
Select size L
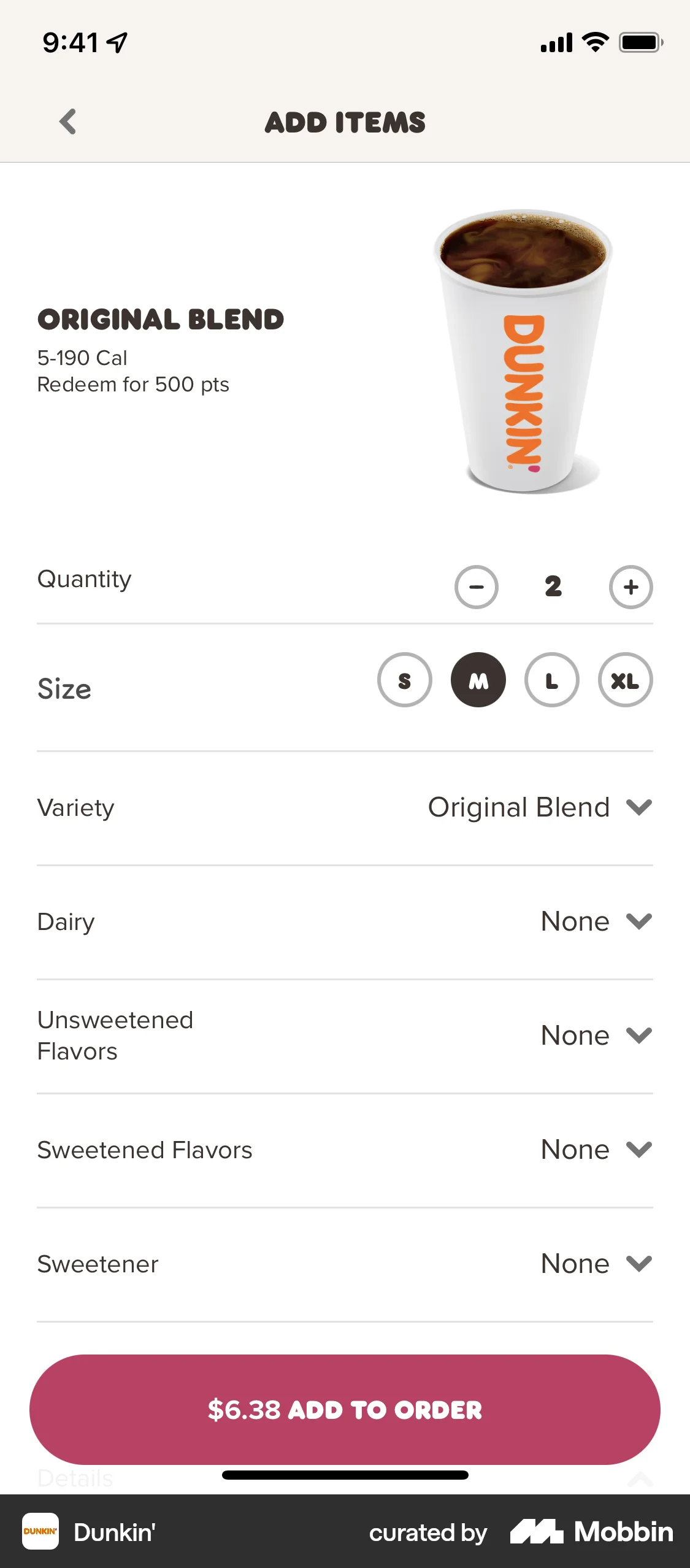(x=551, y=680)
